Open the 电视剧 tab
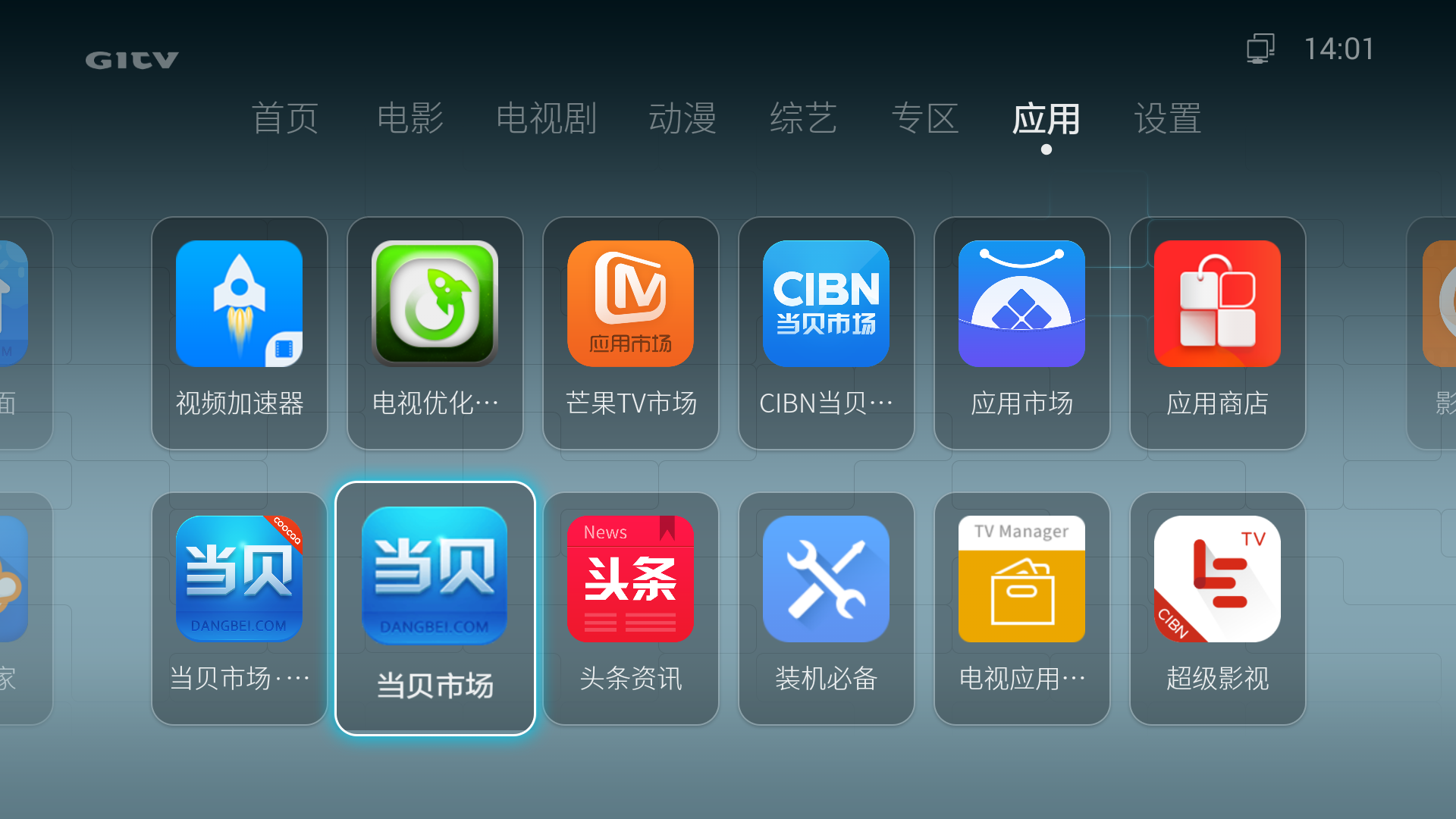 click(x=546, y=119)
